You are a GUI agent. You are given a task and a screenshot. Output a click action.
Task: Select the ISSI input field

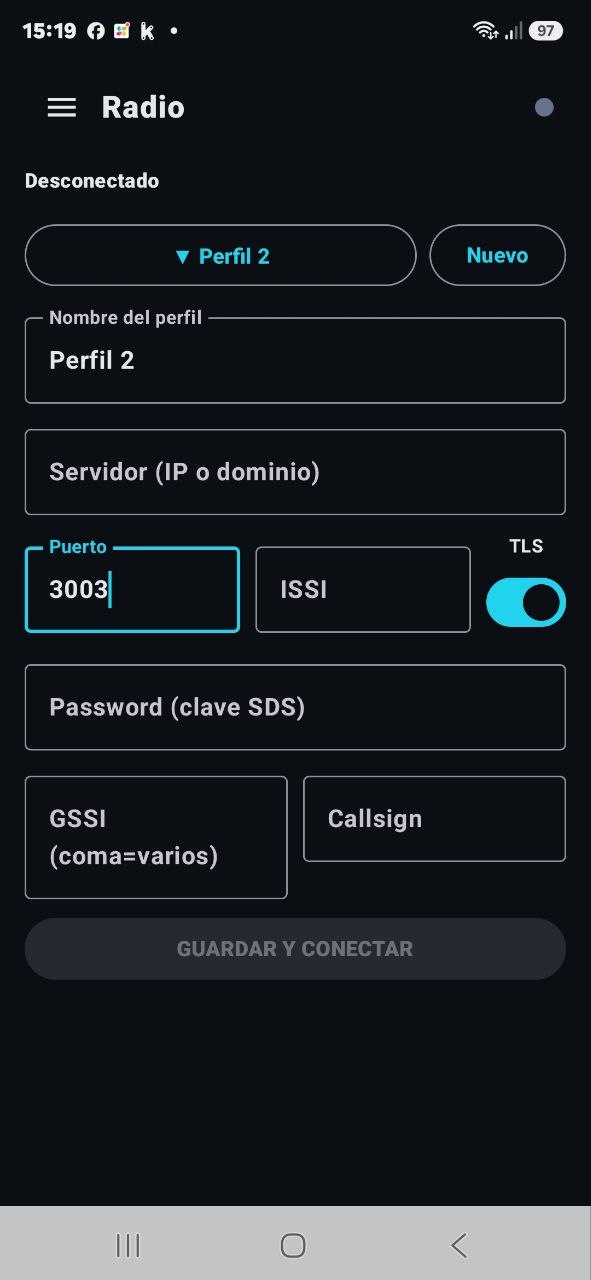(x=363, y=590)
